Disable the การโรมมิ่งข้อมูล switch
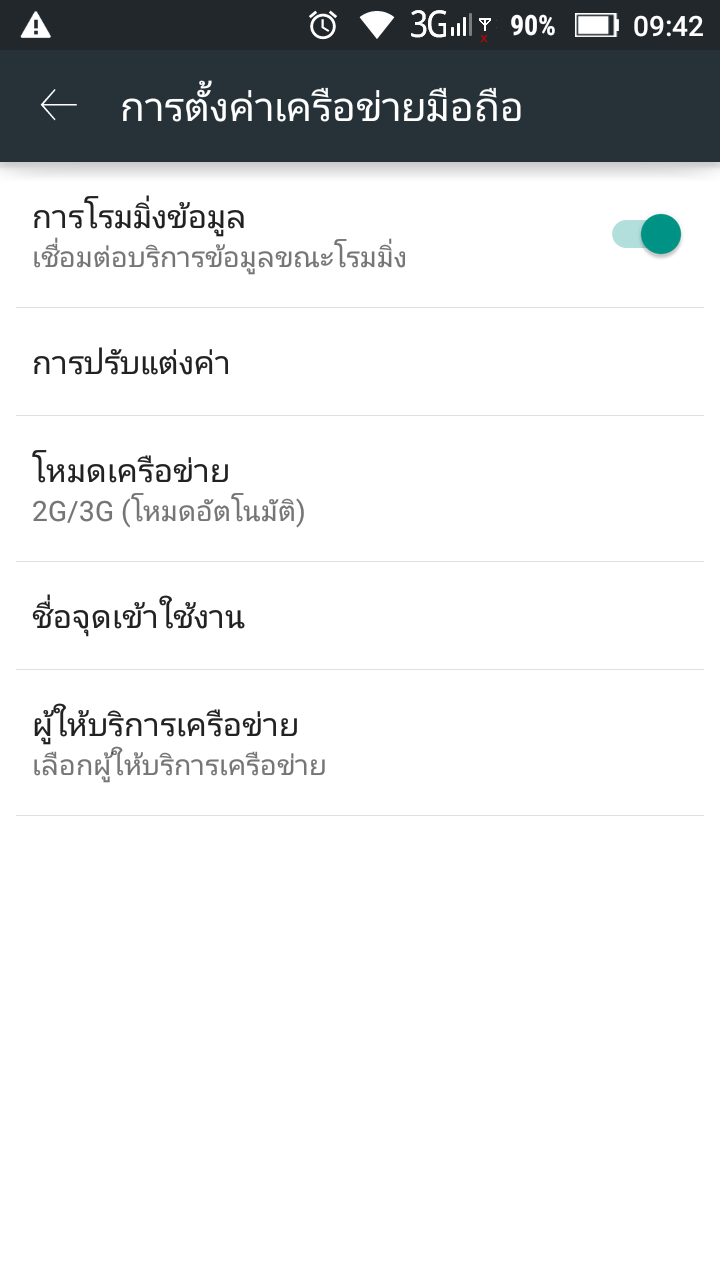Image resolution: width=720 pixels, height=1280 pixels. pos(647,234)
